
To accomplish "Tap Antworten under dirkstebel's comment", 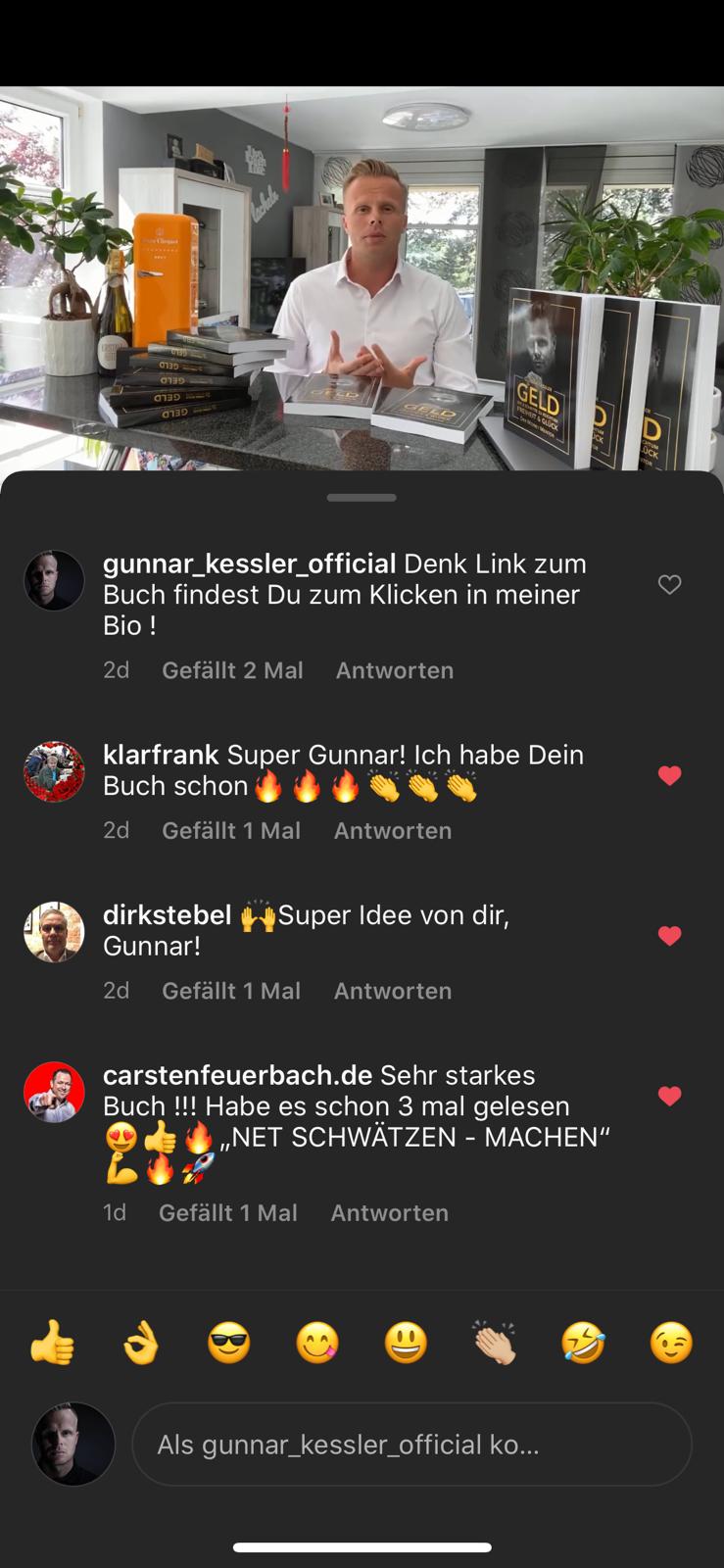I will click(392, 990).
